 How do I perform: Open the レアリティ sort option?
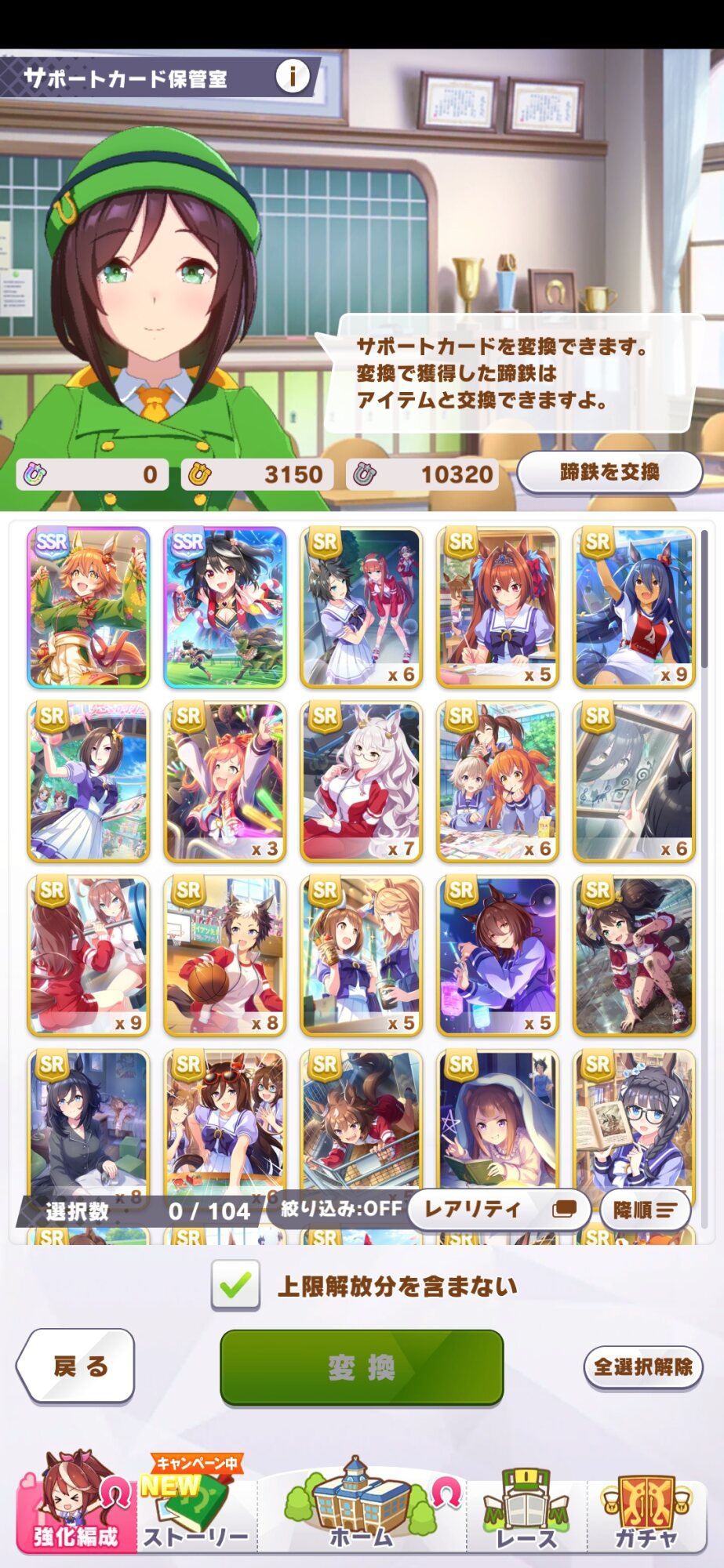499,1210
